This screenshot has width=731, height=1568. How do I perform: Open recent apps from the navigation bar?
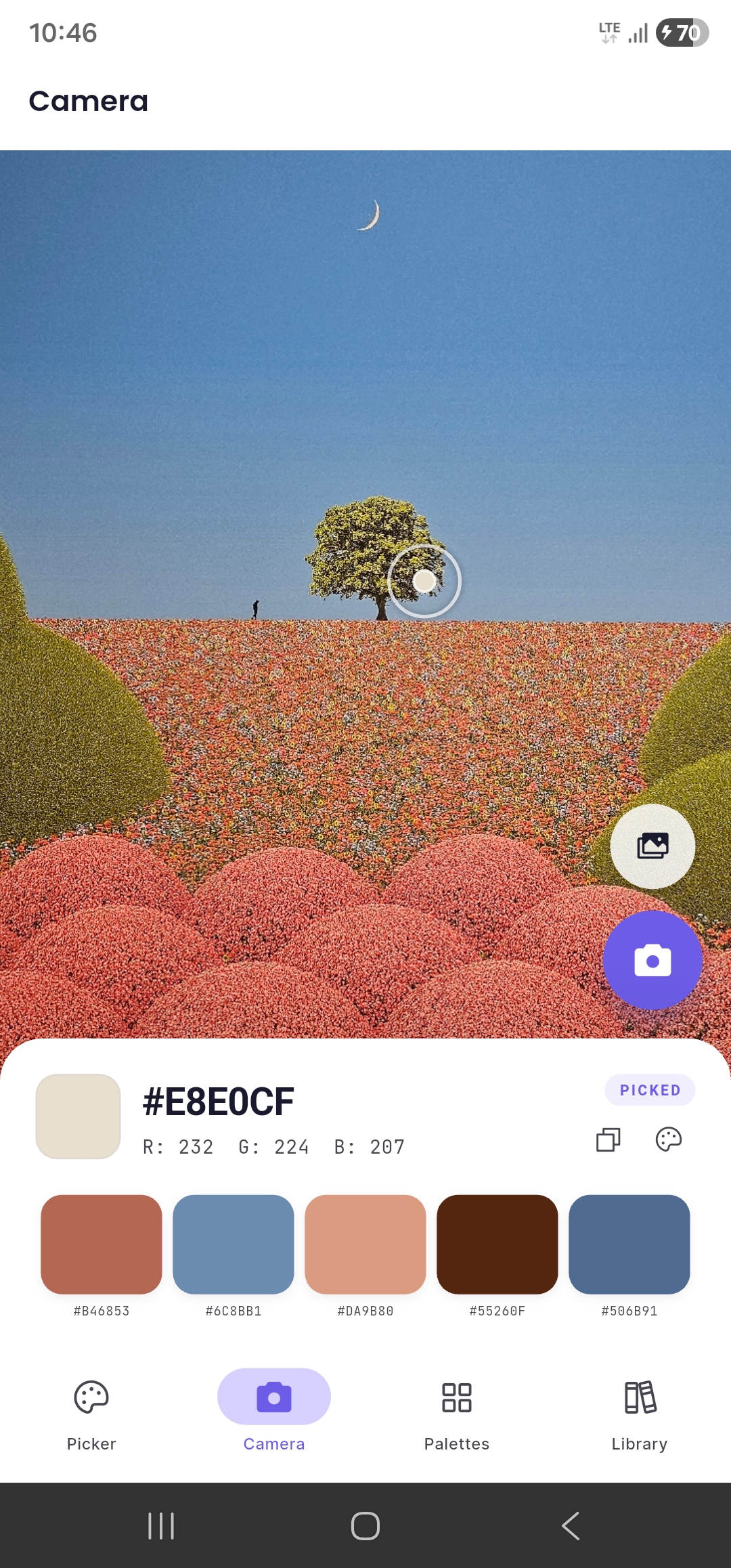161,1526
